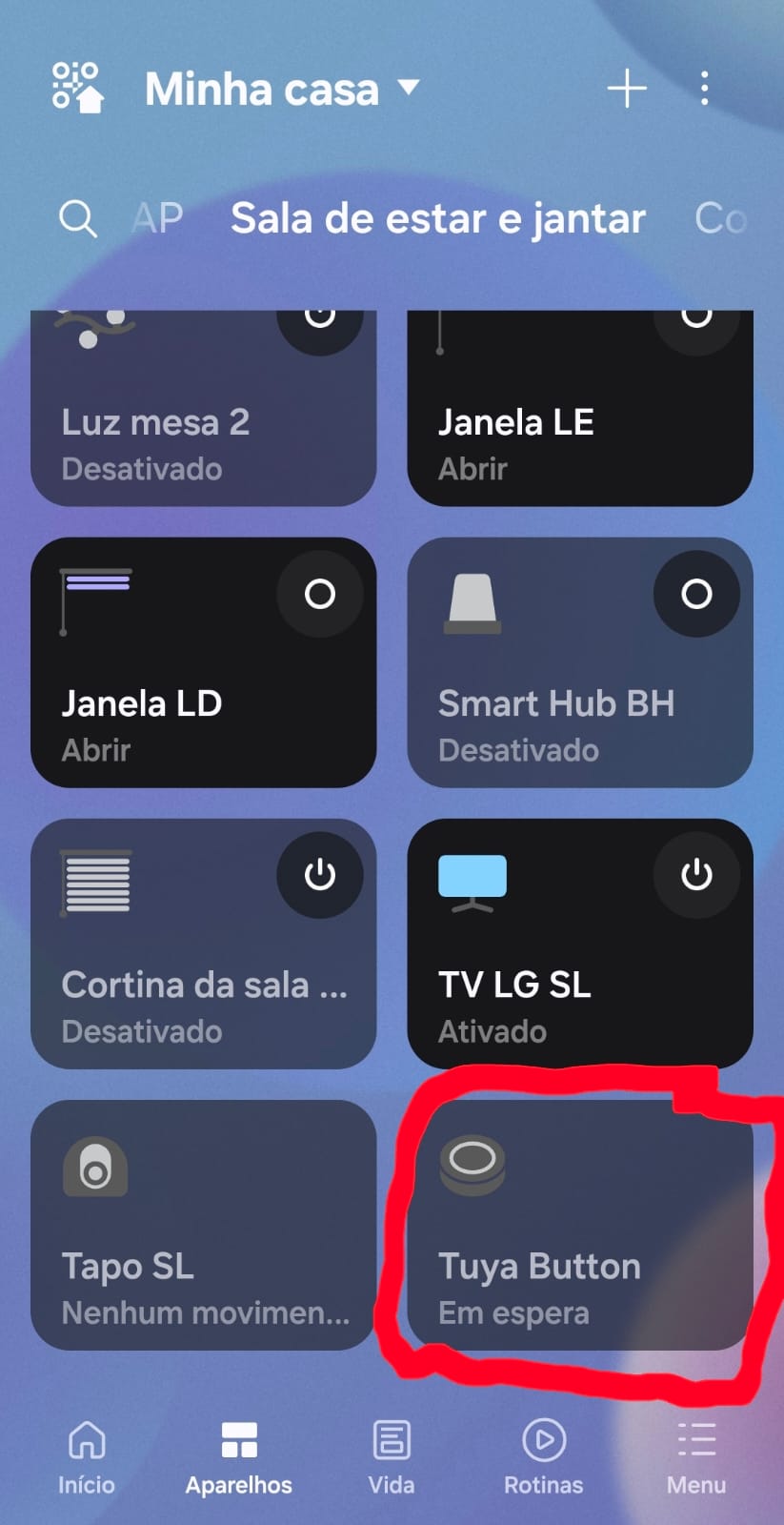Switch to the AP room tab
The image size is (784, 1525).
[x=157, y=218]
